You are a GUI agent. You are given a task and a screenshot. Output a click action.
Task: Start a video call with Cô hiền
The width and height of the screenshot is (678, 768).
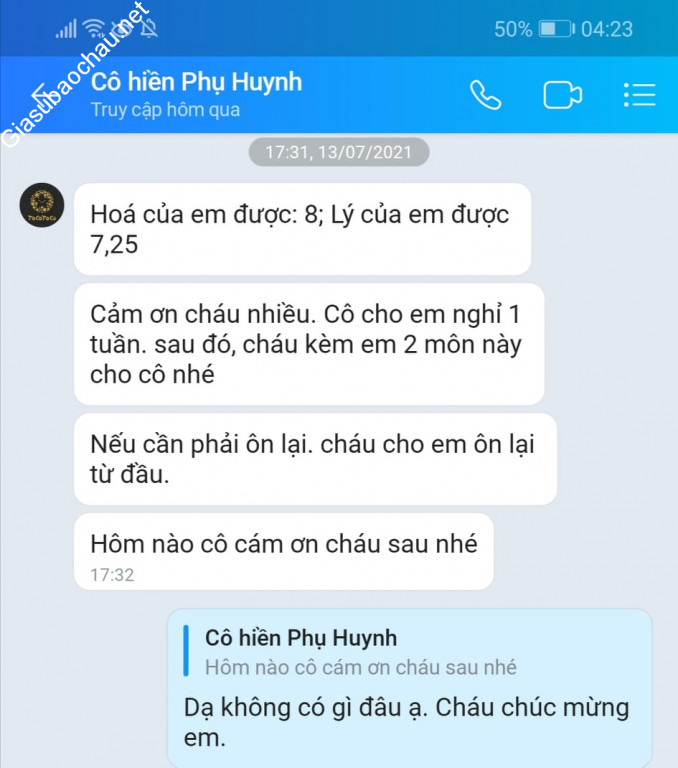(562, 95)
